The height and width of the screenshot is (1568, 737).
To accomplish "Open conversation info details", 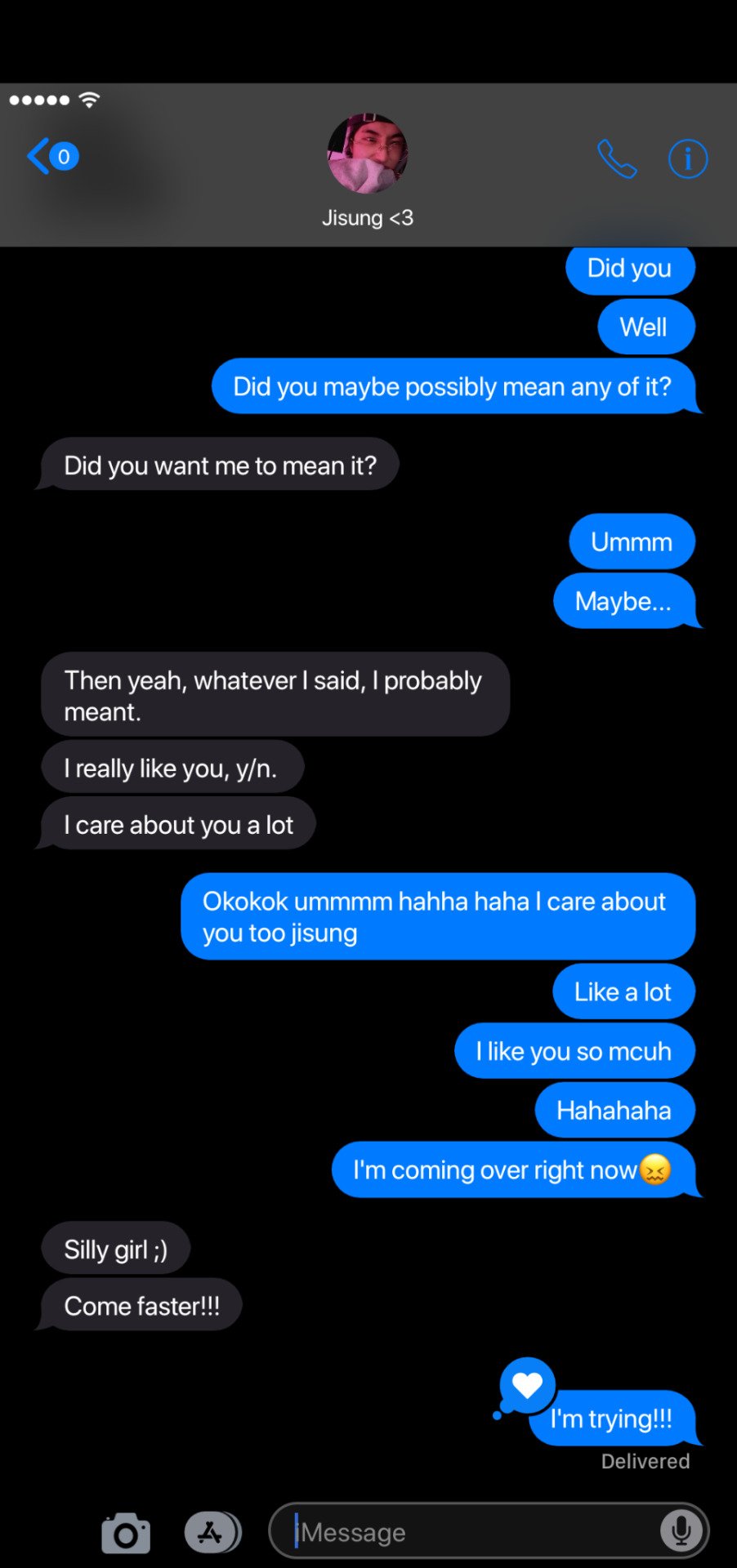I will click(688, 158).
